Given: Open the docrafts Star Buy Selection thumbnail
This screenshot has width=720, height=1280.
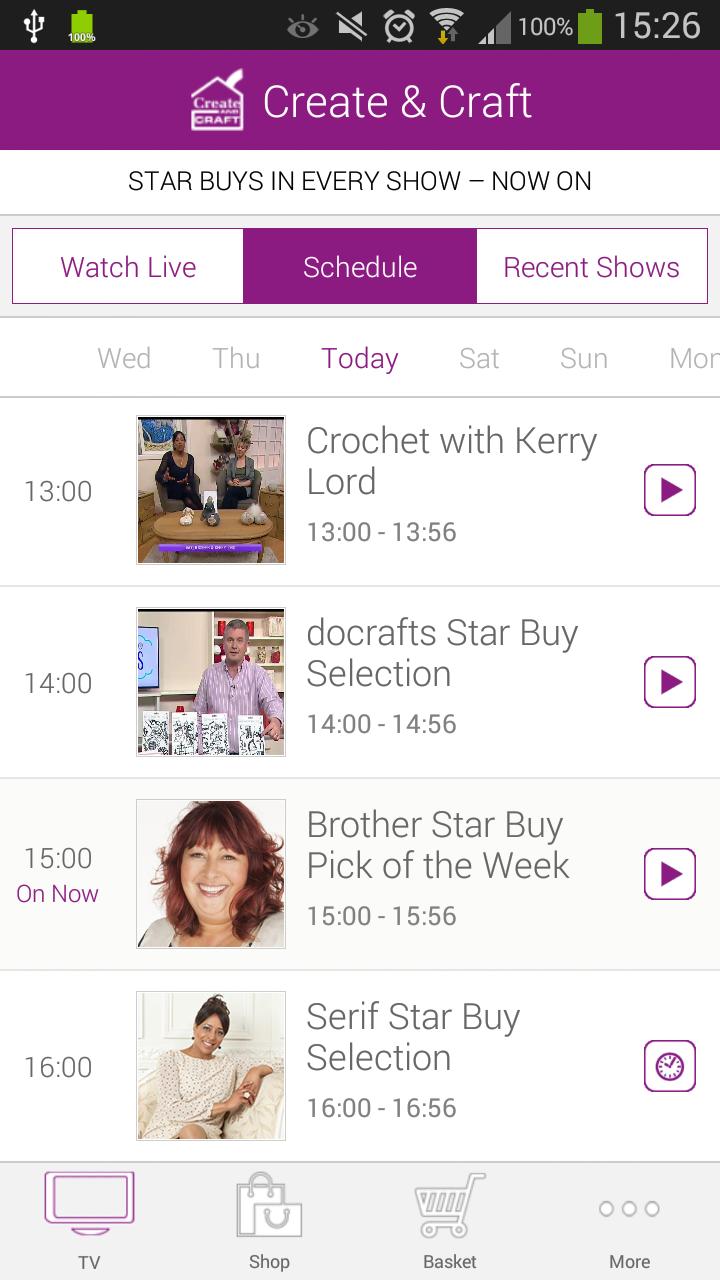Looking at the screenshot, I should click(x=211, y=682).
